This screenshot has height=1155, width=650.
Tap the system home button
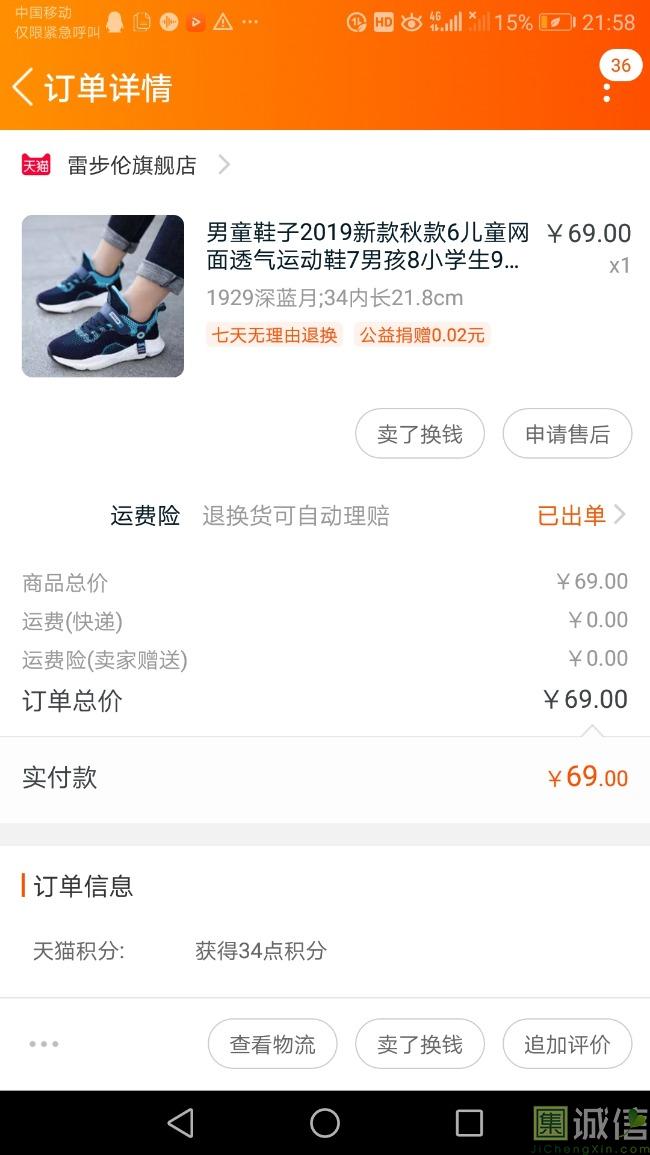pyautogui.click(x=325, y=1123)
